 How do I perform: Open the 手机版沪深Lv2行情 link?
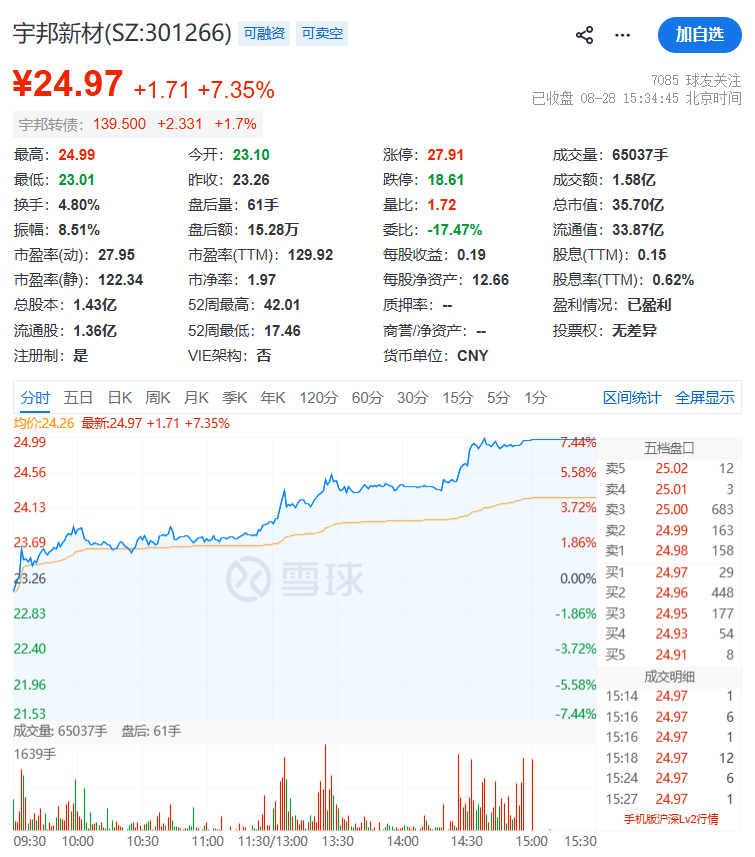tap(671, 819)
